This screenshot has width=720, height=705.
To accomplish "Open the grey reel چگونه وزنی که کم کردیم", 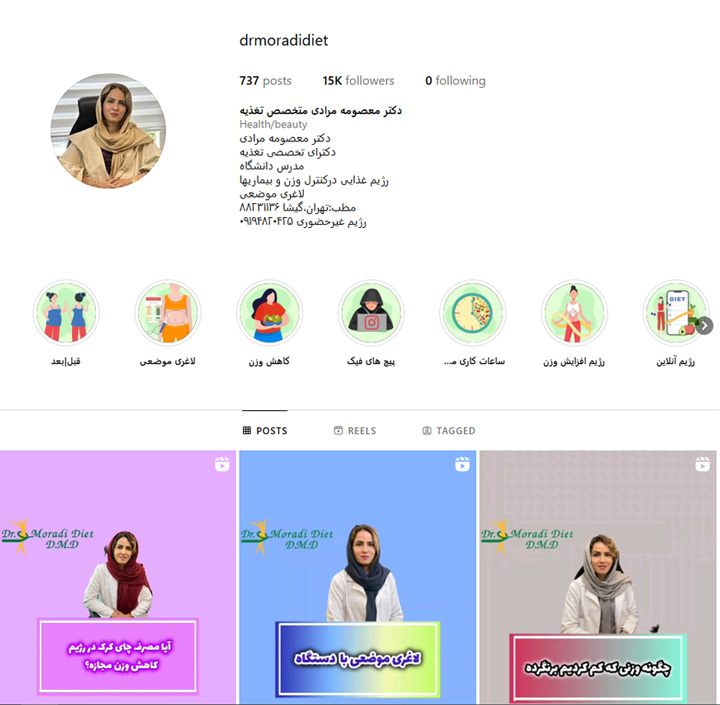I will (x=598, y=577).
